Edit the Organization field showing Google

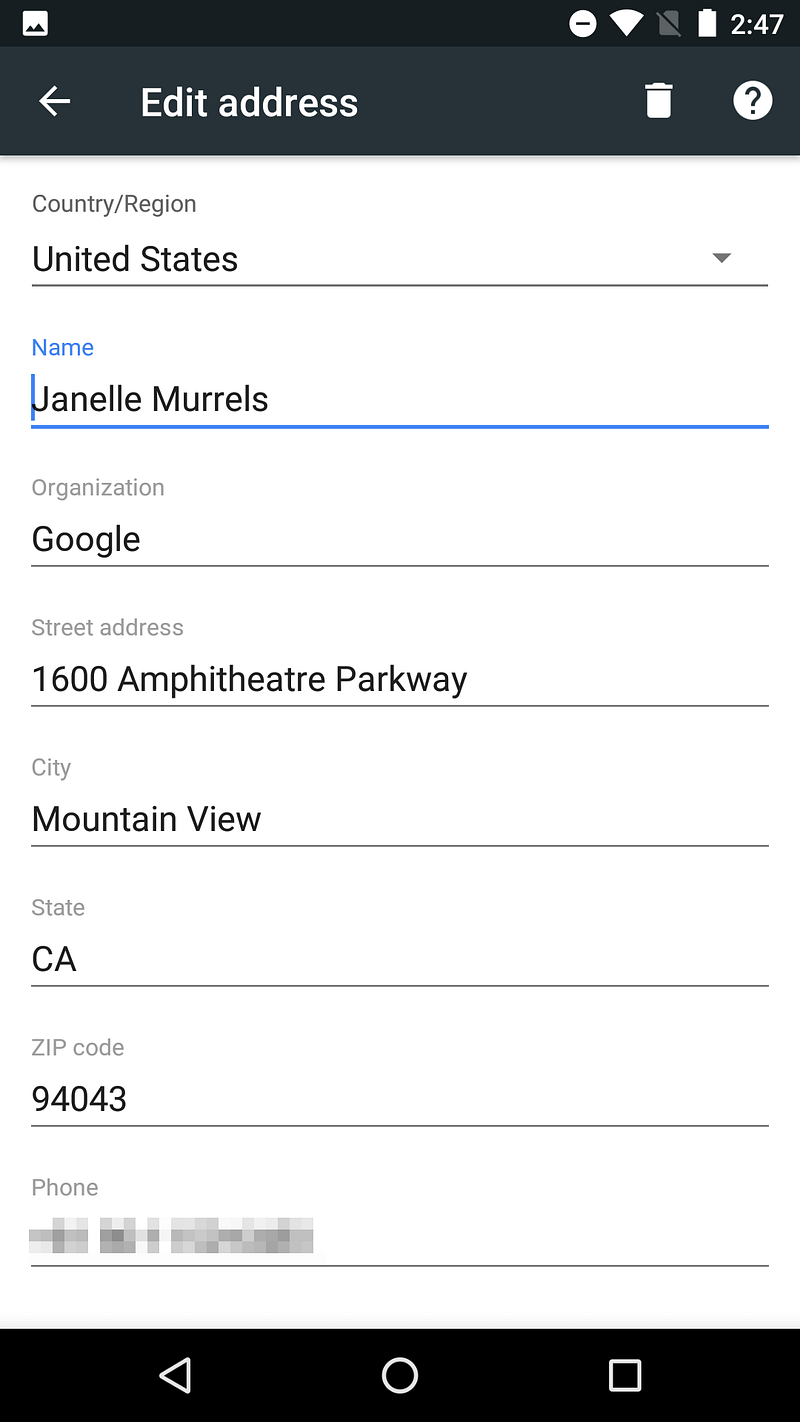(x=400, y=539)
